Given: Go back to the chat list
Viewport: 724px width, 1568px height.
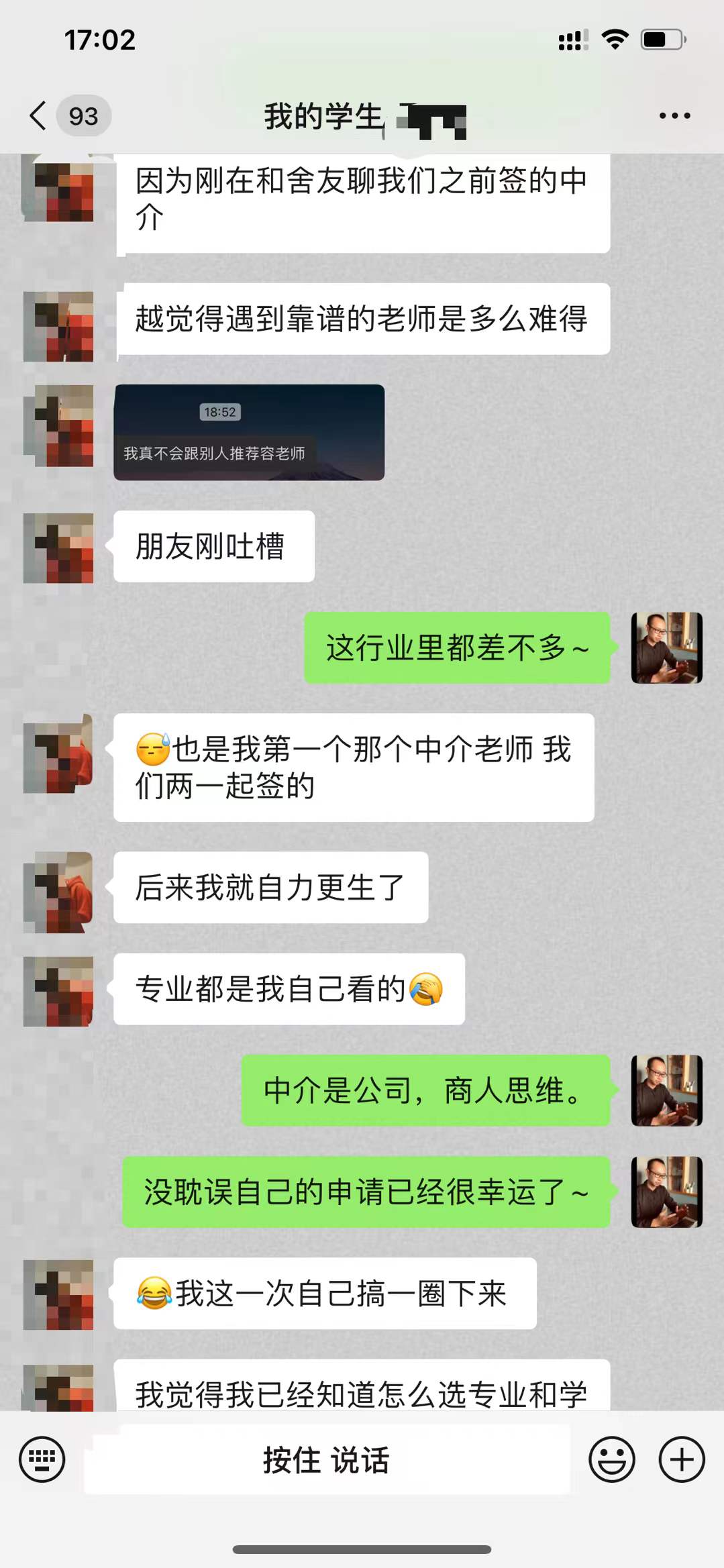Looking at the screenshot, I should pyautogui.click(x=39, y=116).
